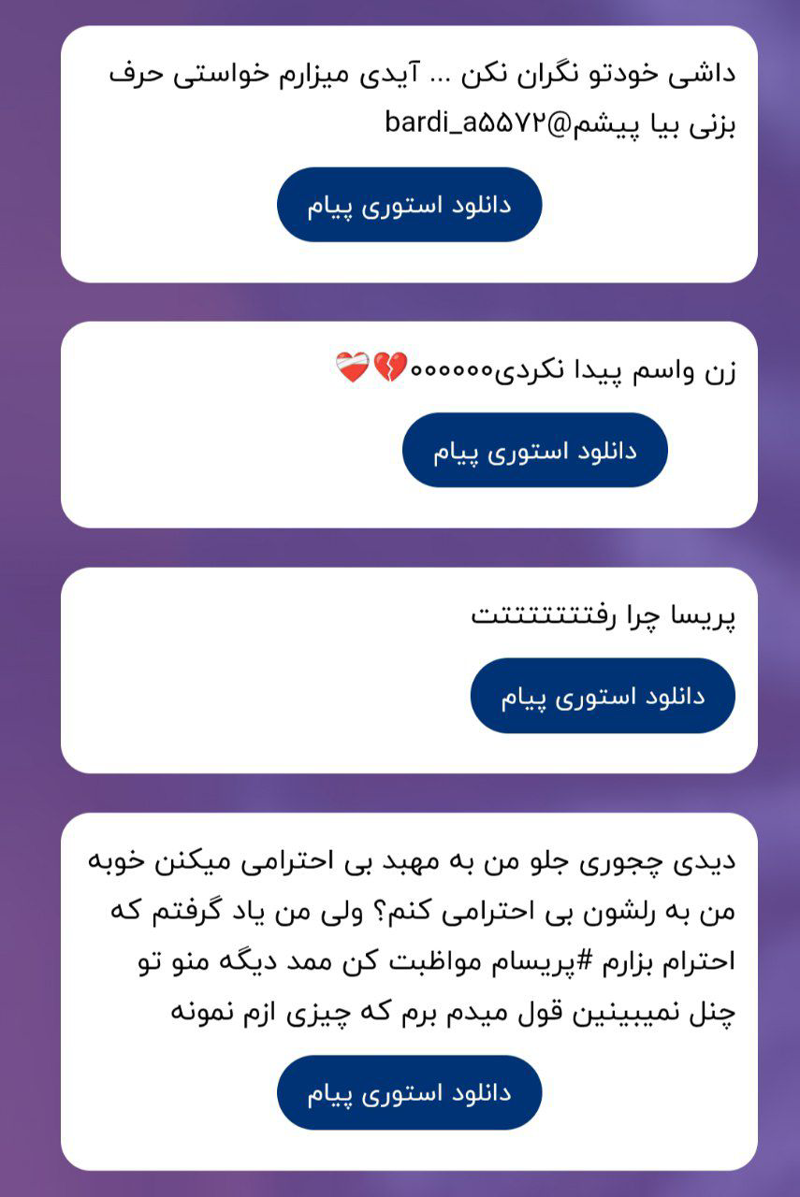Tap download story under the broken heart message
The height and width of the screenshot is (1197, 800).
(534, 451)
